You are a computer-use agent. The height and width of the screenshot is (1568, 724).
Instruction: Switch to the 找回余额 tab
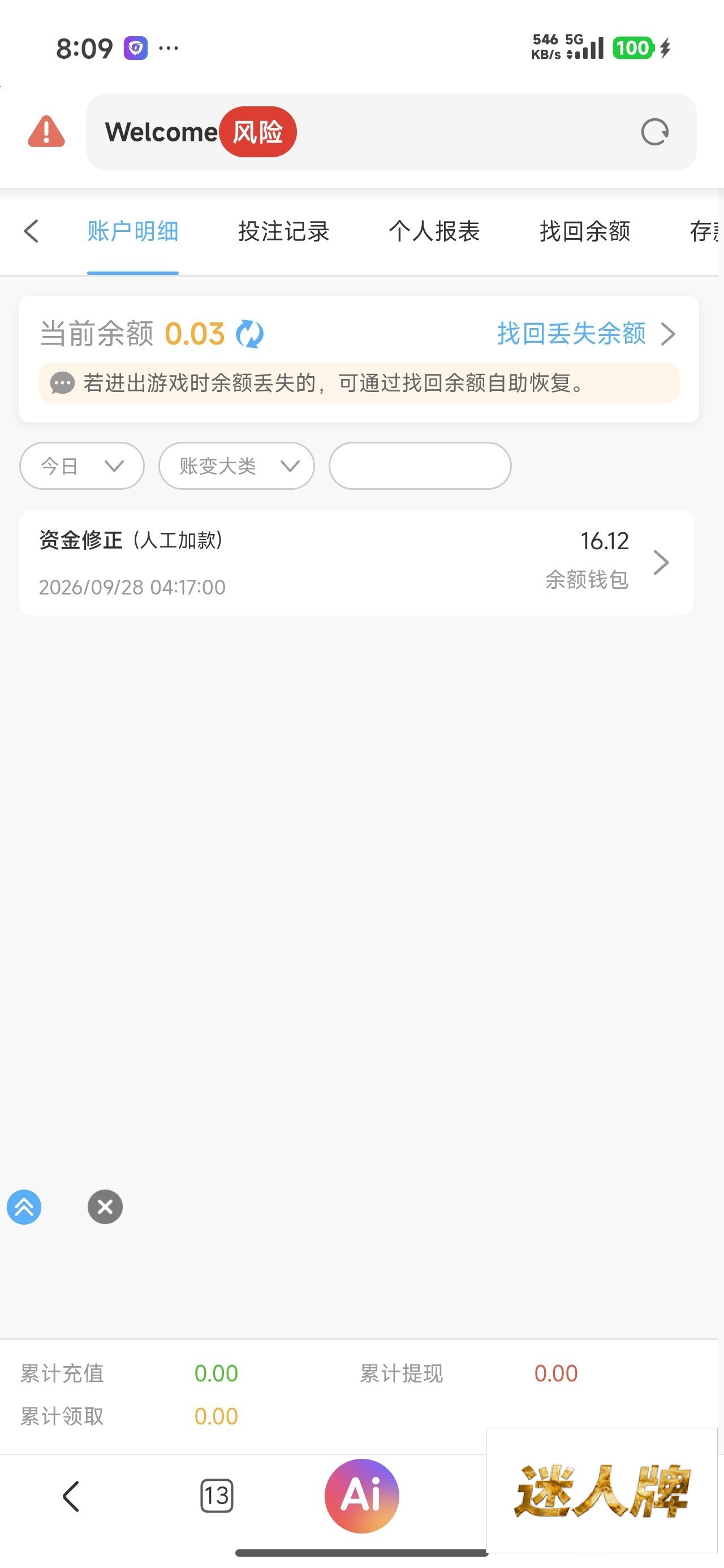coord(584,231)
